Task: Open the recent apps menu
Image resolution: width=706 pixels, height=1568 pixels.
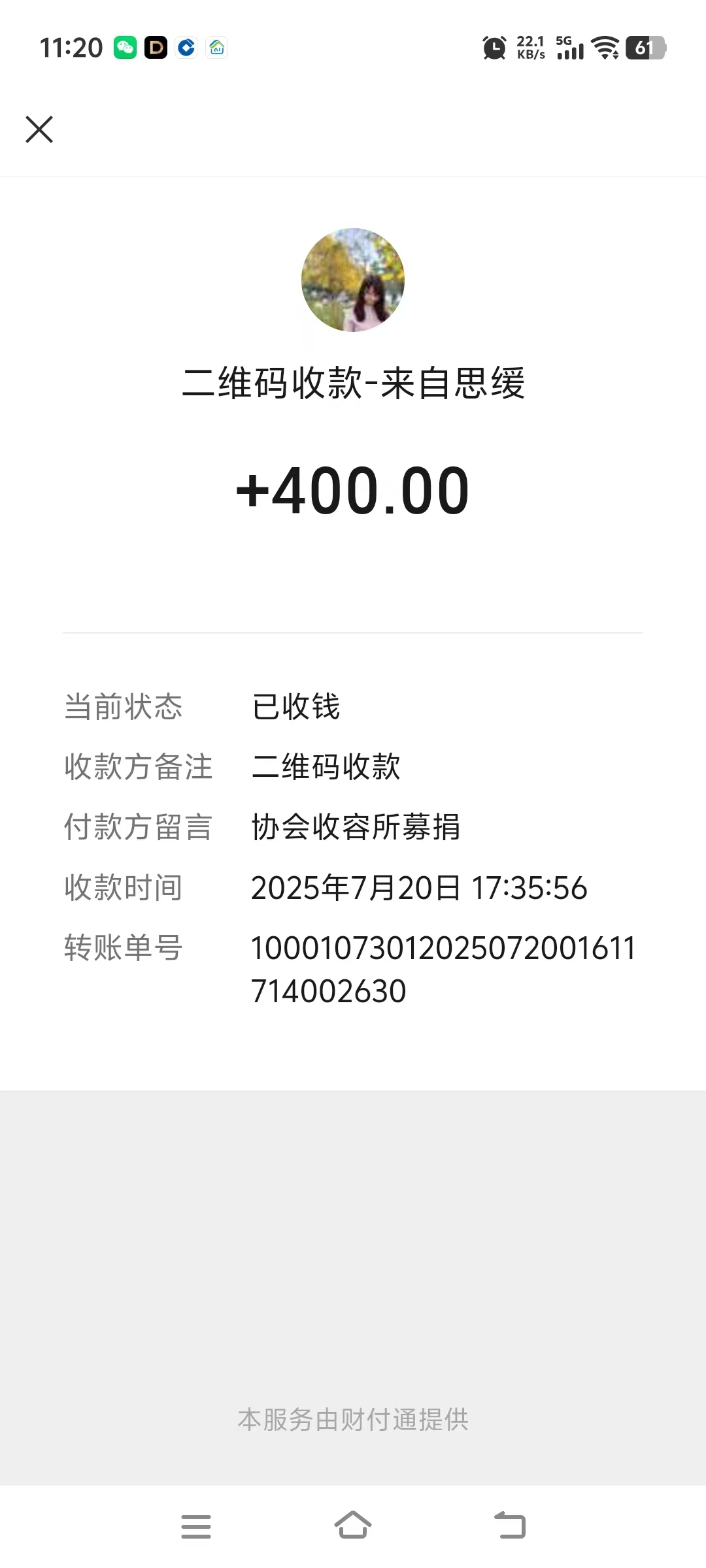Action: pos(196,1526)
